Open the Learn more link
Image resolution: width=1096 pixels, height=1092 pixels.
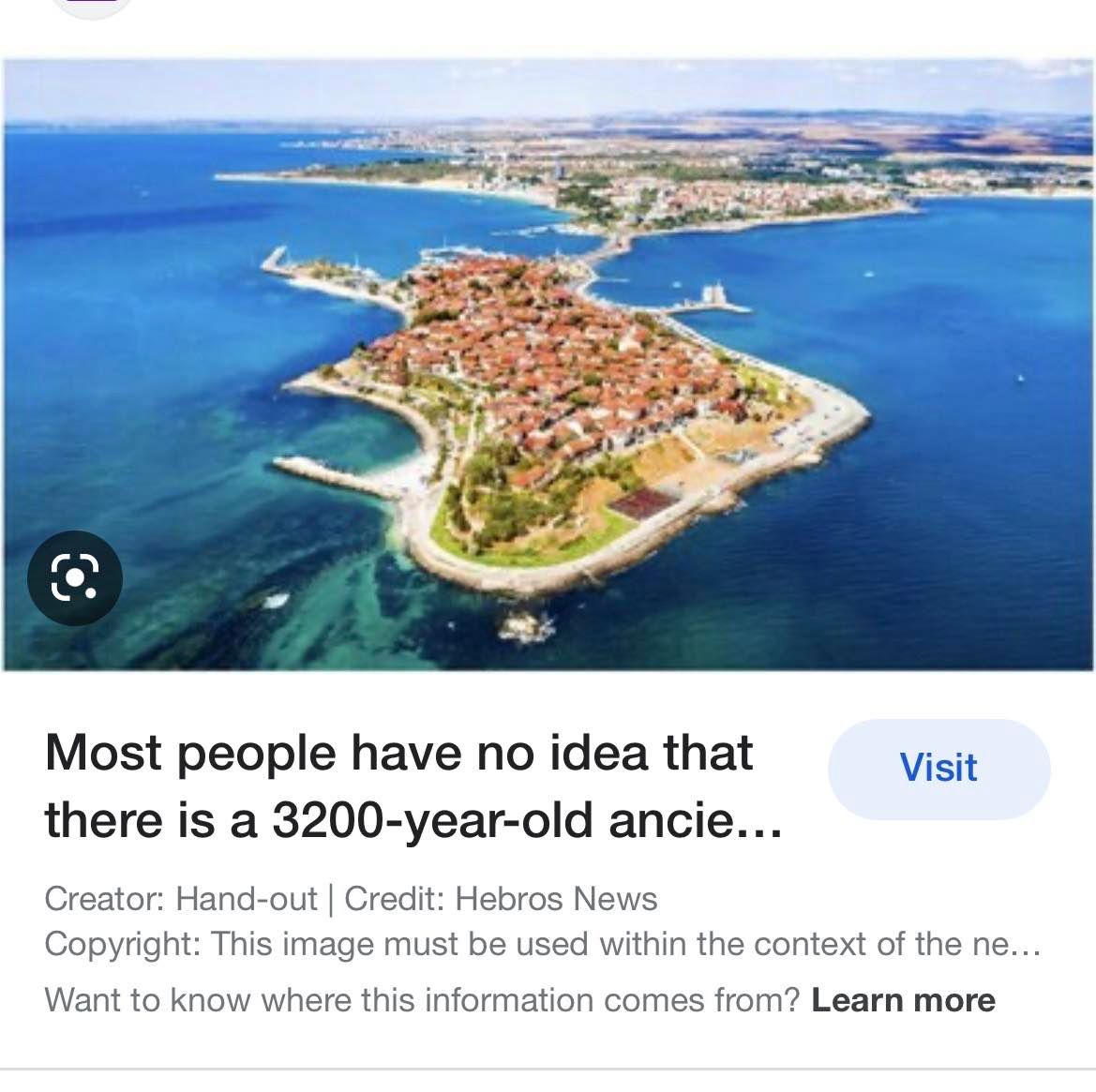[902, 1000]
